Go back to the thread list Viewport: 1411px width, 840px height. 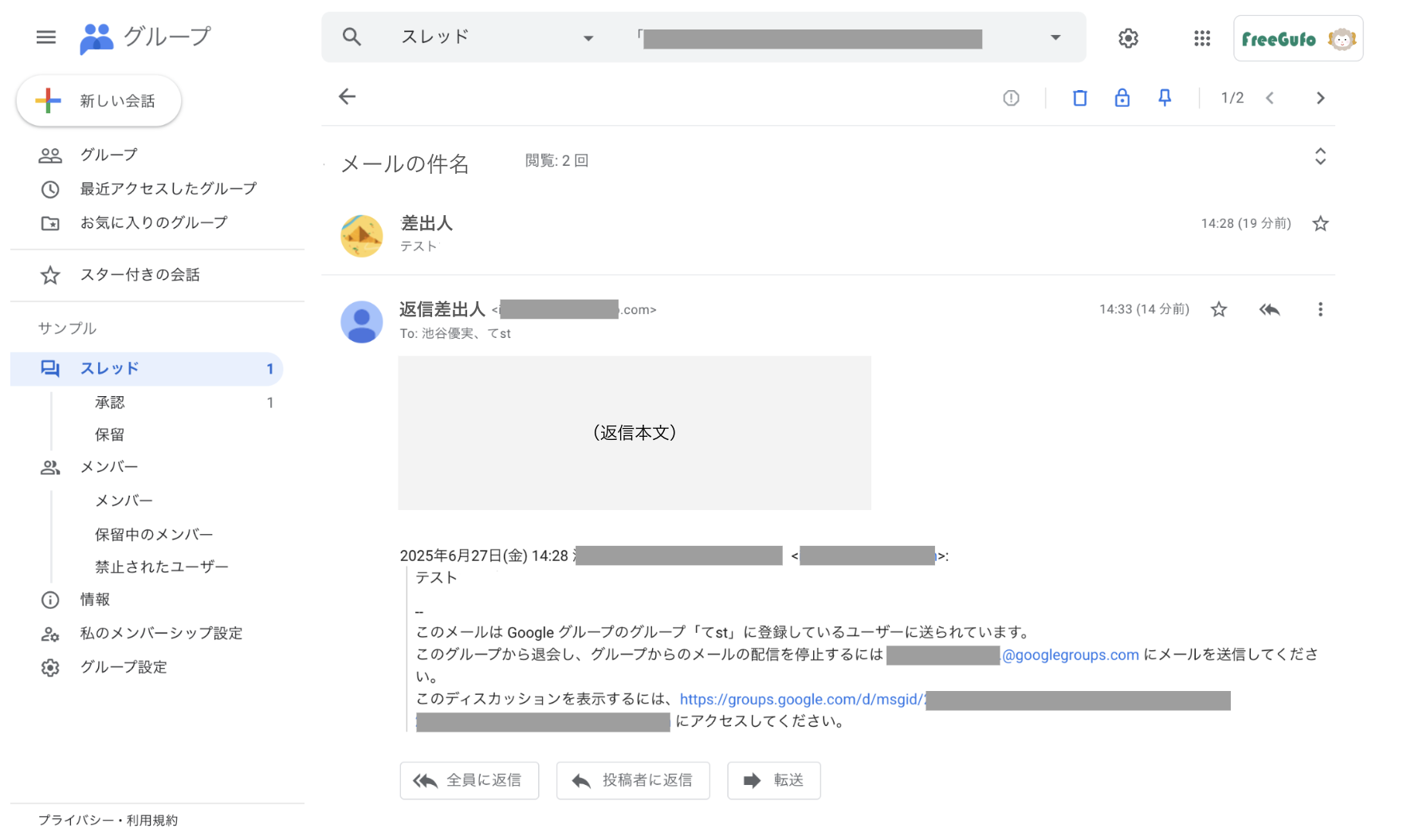click(x=347, y=97)
